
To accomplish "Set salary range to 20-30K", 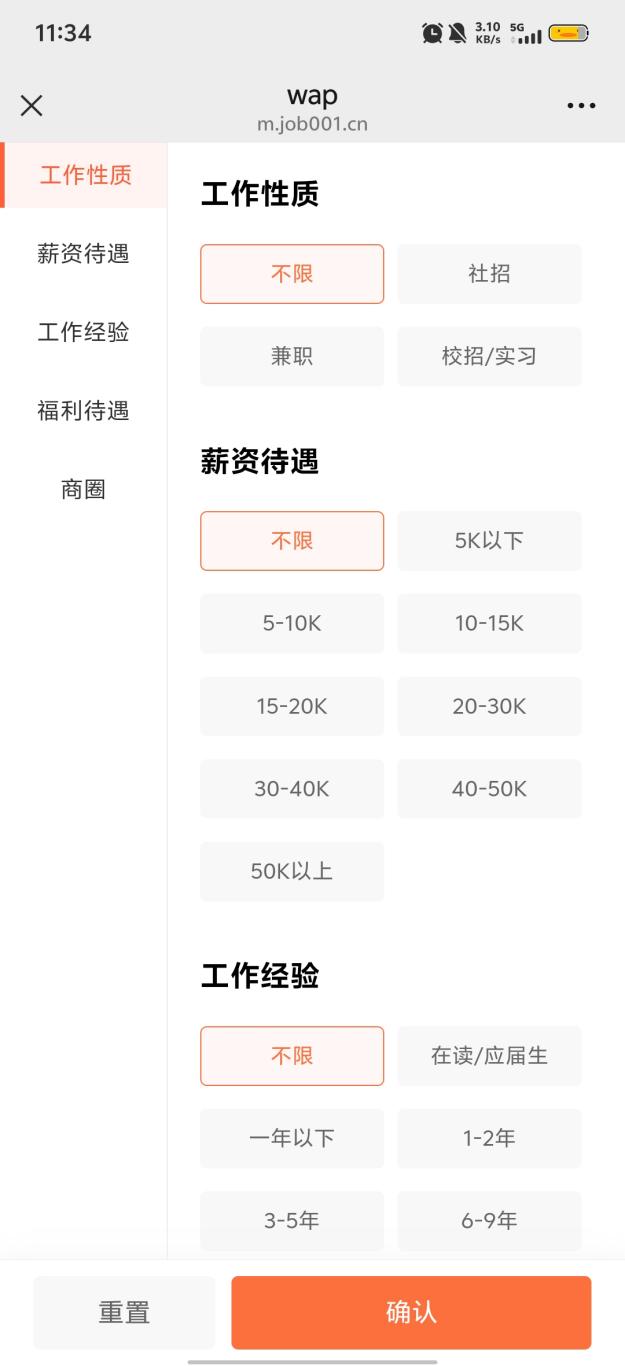I will pyautogui.click(x=489, y=706).
